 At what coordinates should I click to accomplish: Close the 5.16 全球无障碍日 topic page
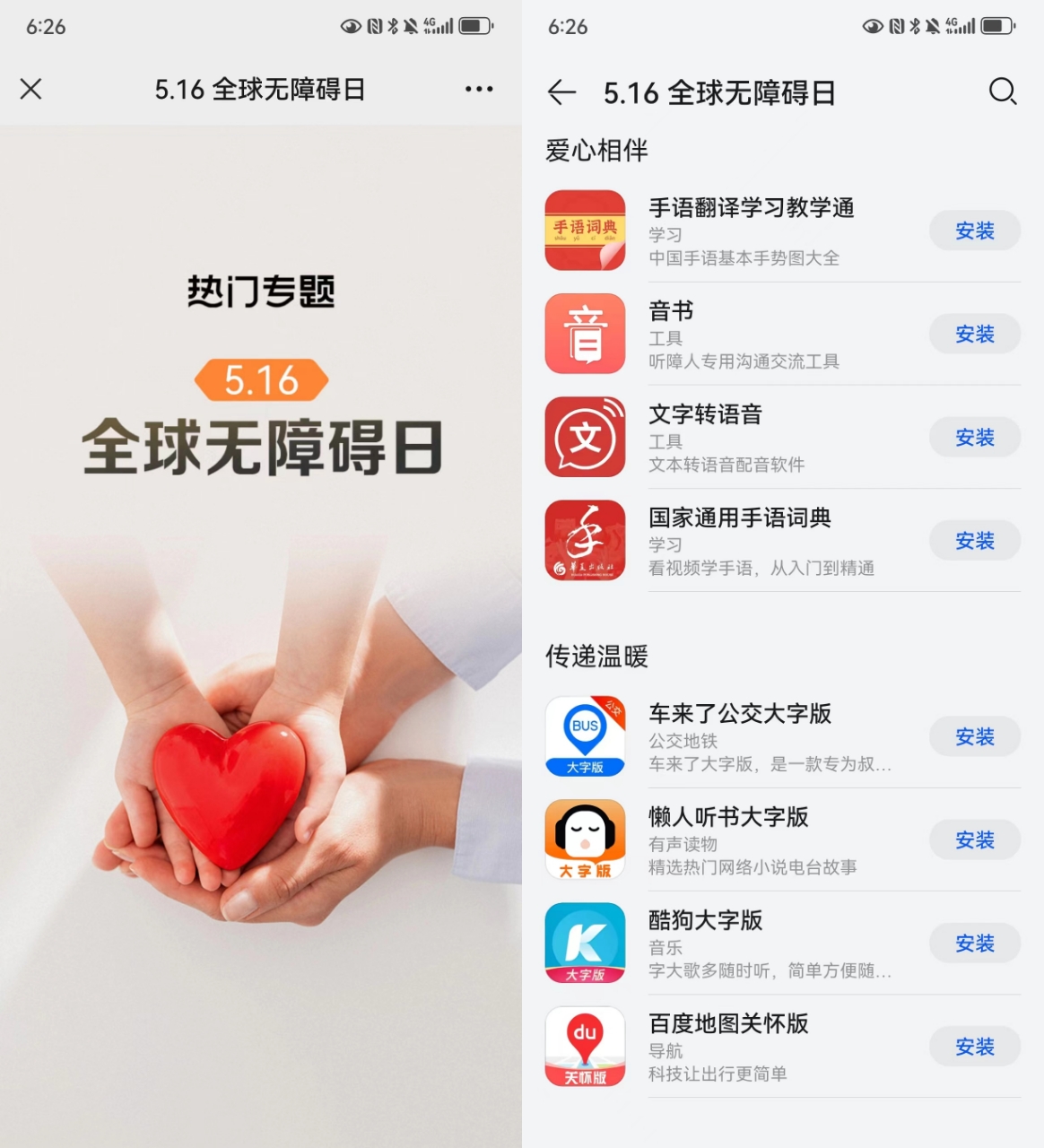[31, 89]
